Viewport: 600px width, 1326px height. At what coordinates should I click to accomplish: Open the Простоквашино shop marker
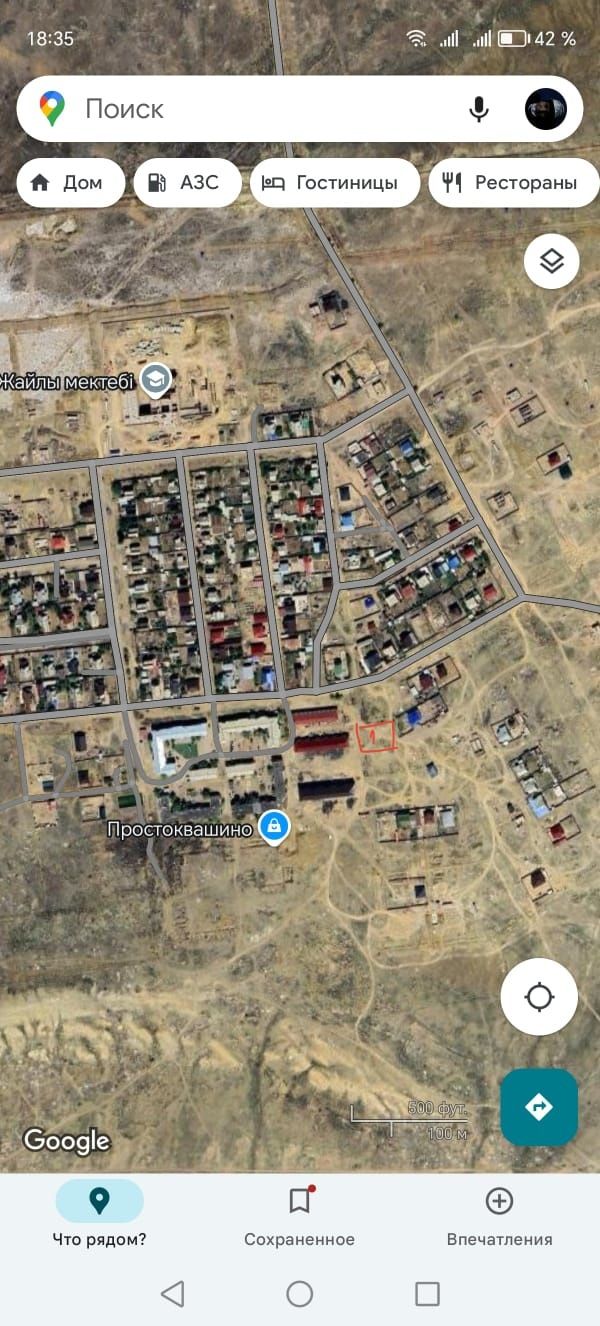tap(274, 827)
